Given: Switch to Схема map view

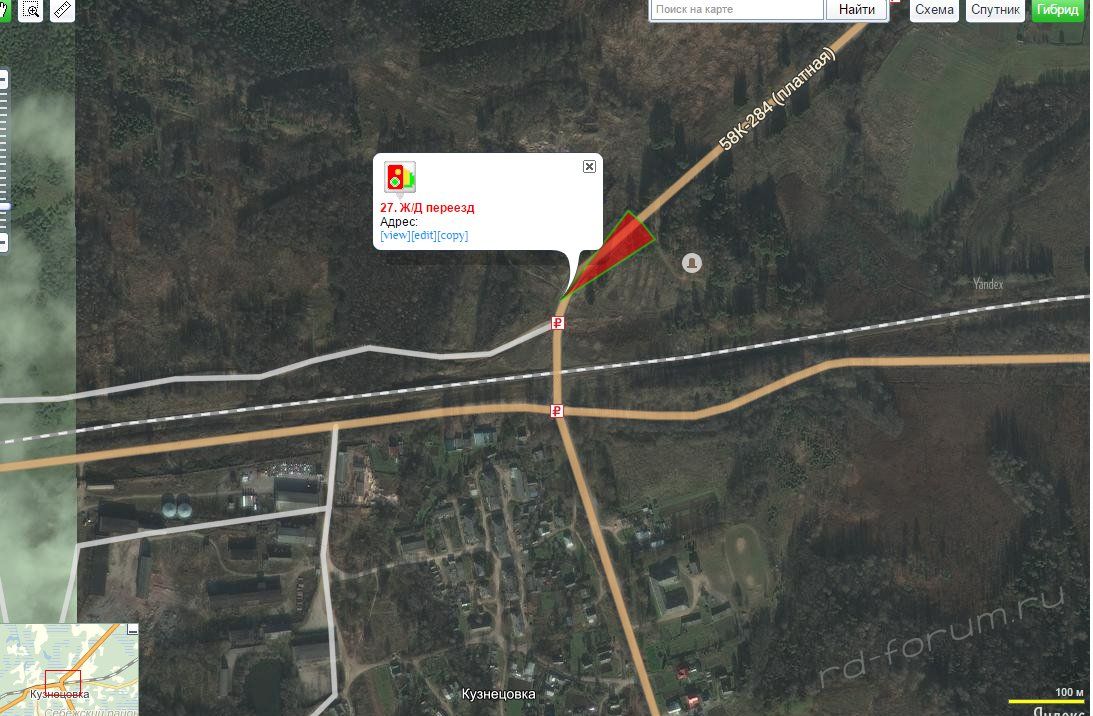Looking at the screenshot, I should point(934,10).
